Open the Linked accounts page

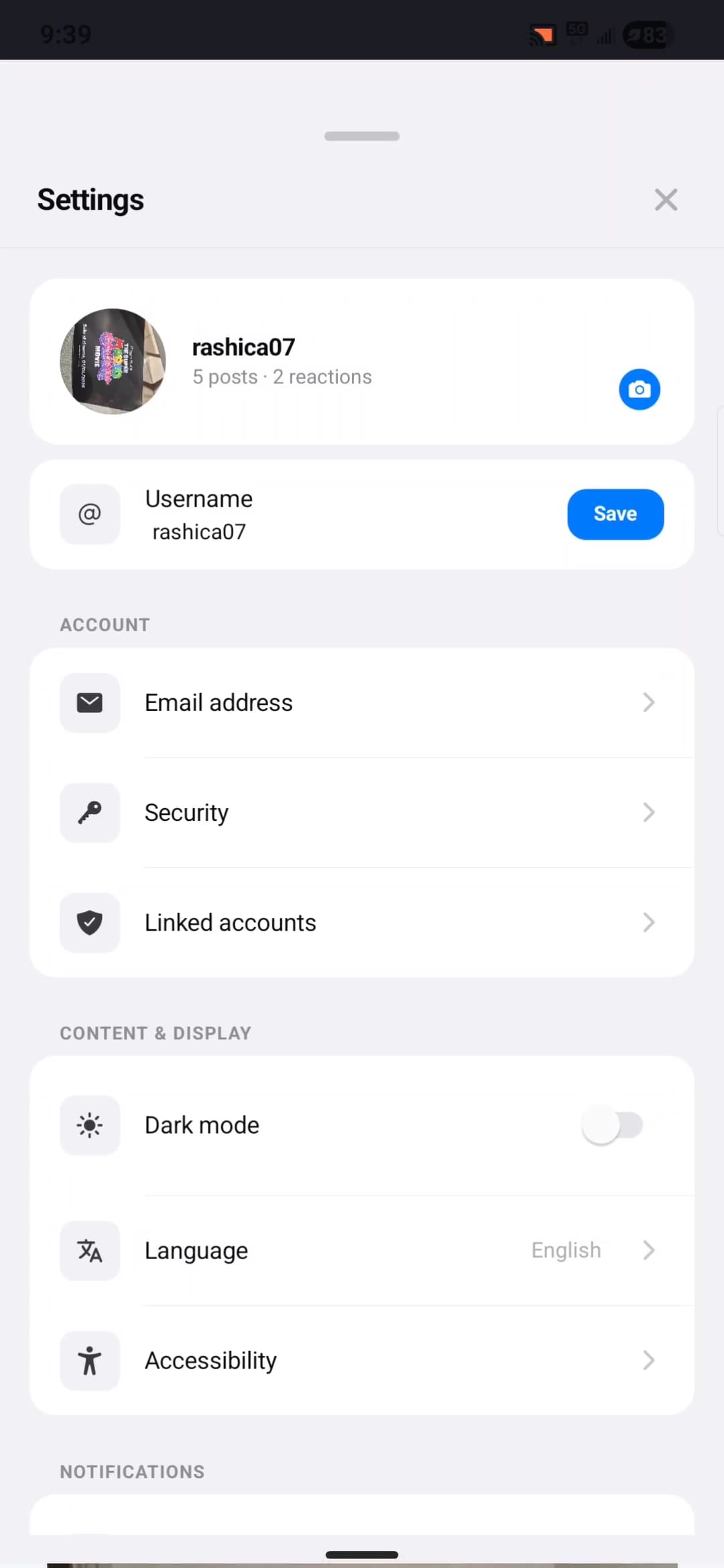[648, 923]
